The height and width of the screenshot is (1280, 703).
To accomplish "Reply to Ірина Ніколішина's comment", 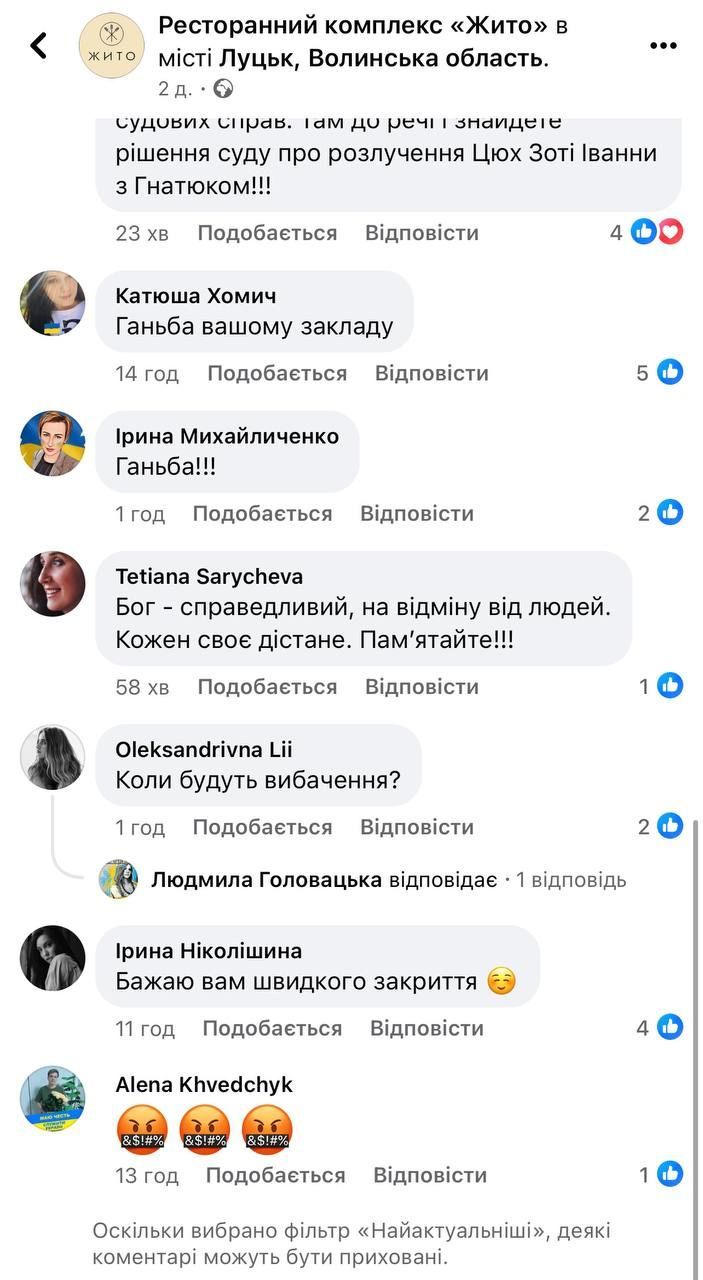I will click(427, 1028).
